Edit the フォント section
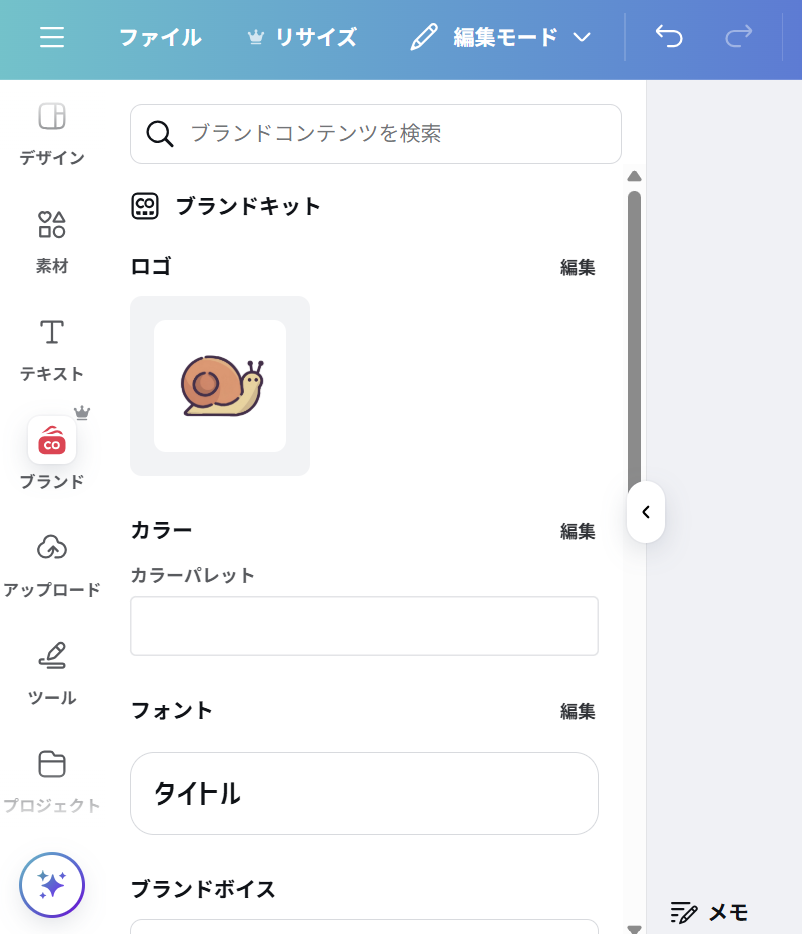The image size is (802, 934). point(577,712)
